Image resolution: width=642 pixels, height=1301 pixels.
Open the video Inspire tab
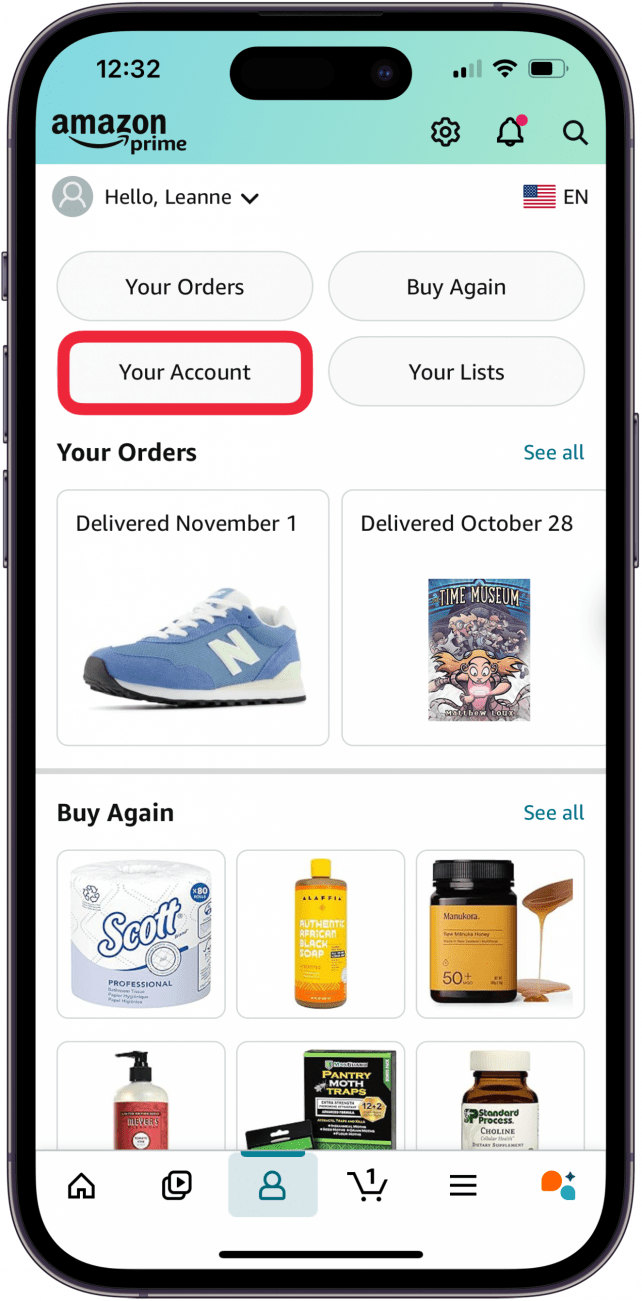(176, 1186)
